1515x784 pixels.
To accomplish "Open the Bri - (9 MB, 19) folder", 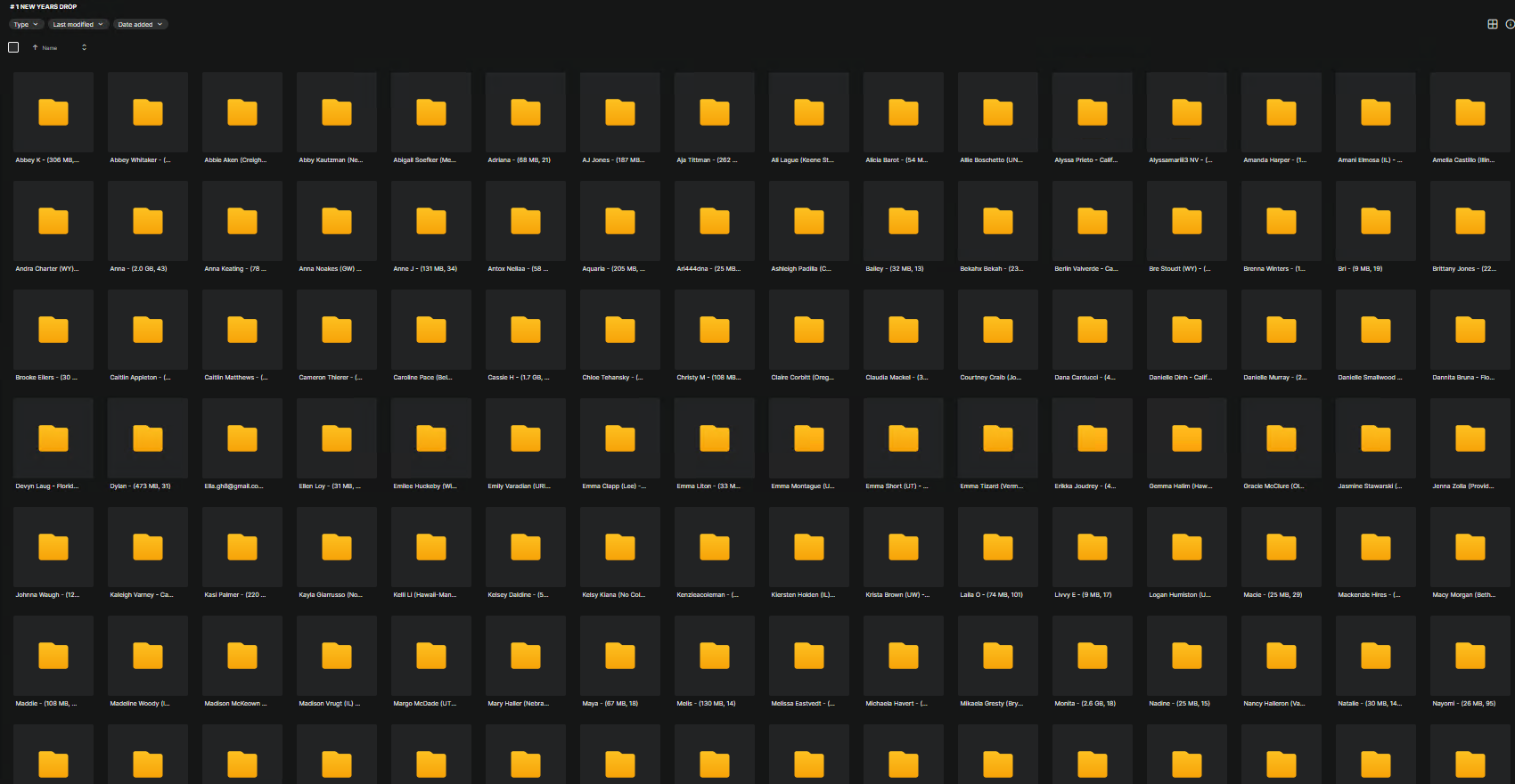I will point(1375,222).
